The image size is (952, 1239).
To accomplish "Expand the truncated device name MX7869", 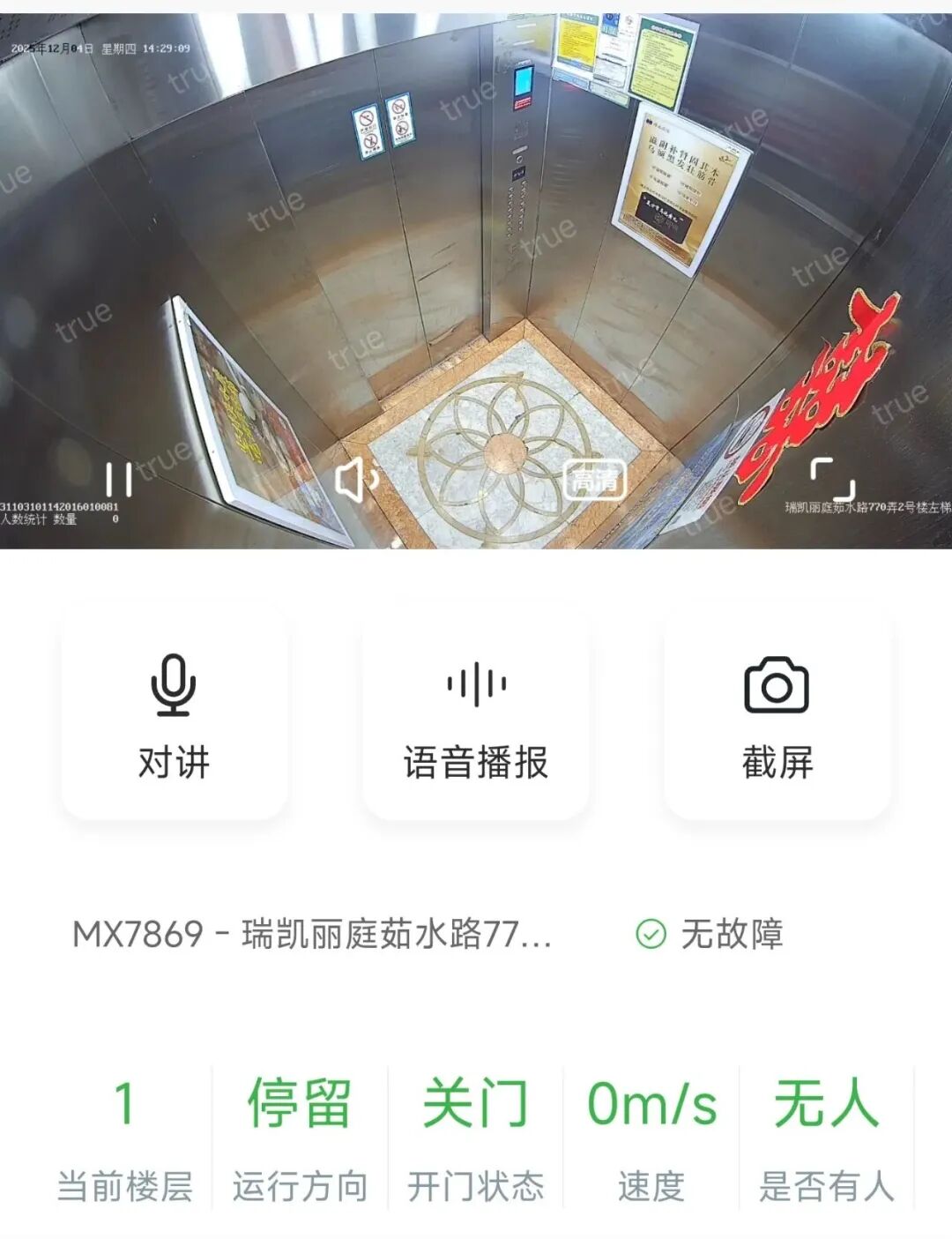I will click(313, 937).
